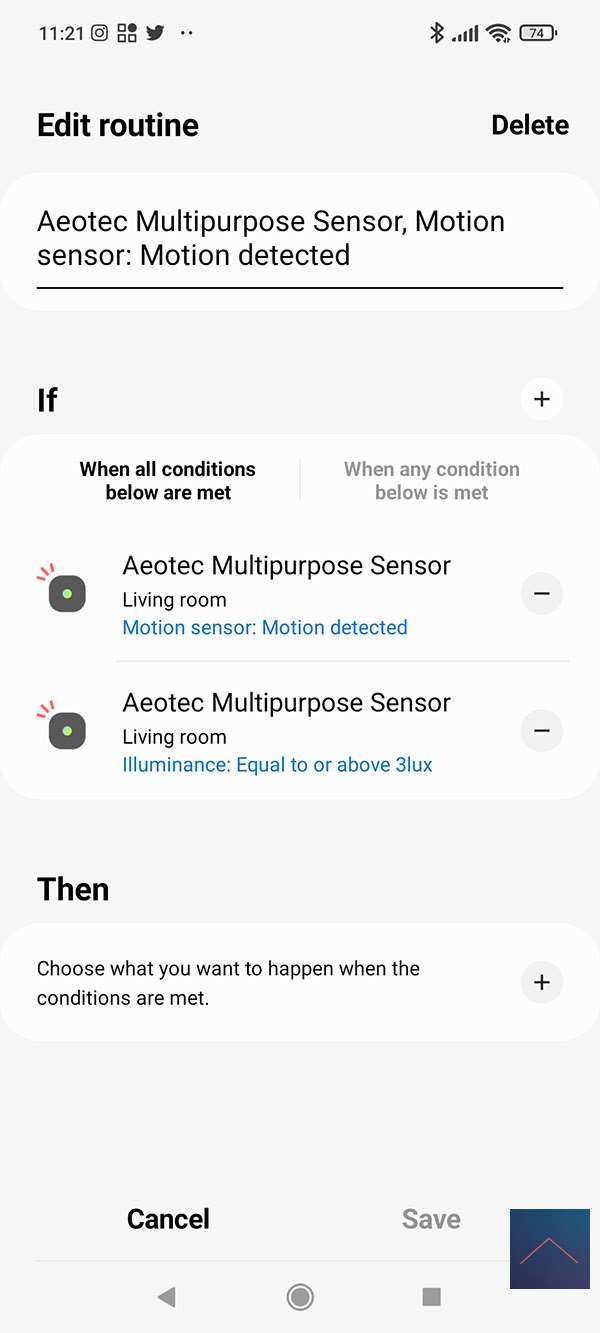
Task: Remove the Illuminance condition
Action: [x=541, y=731]
